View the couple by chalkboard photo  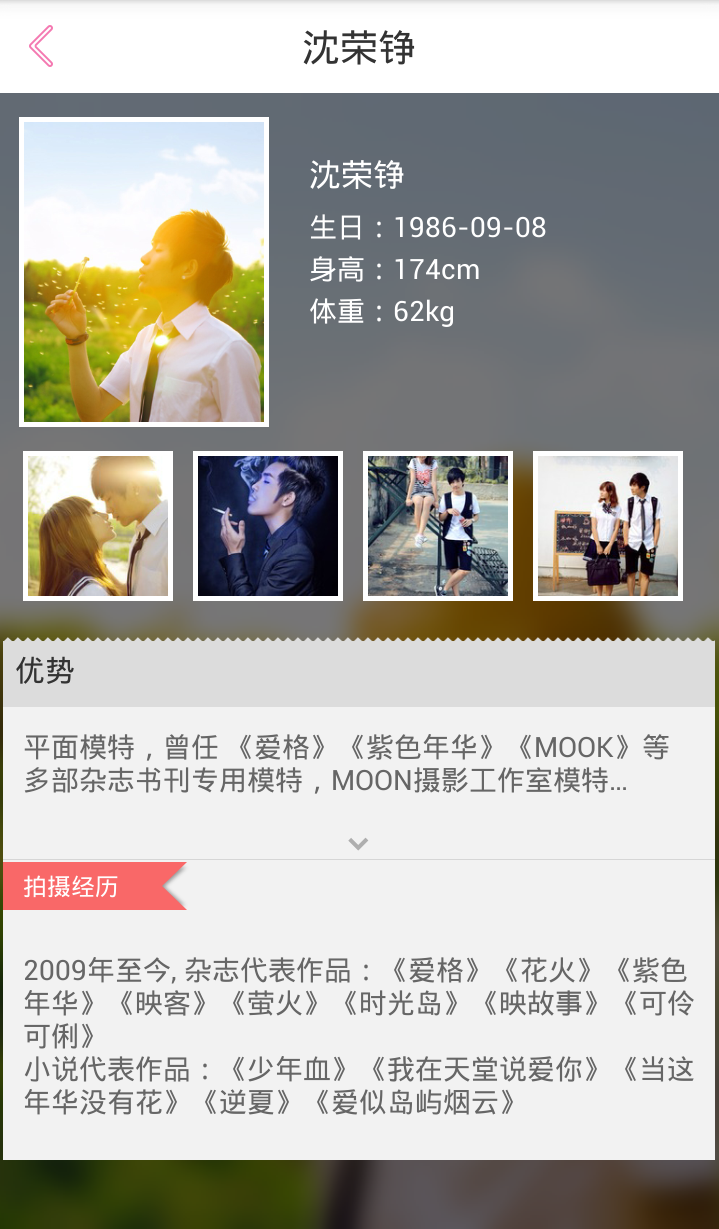608,526
